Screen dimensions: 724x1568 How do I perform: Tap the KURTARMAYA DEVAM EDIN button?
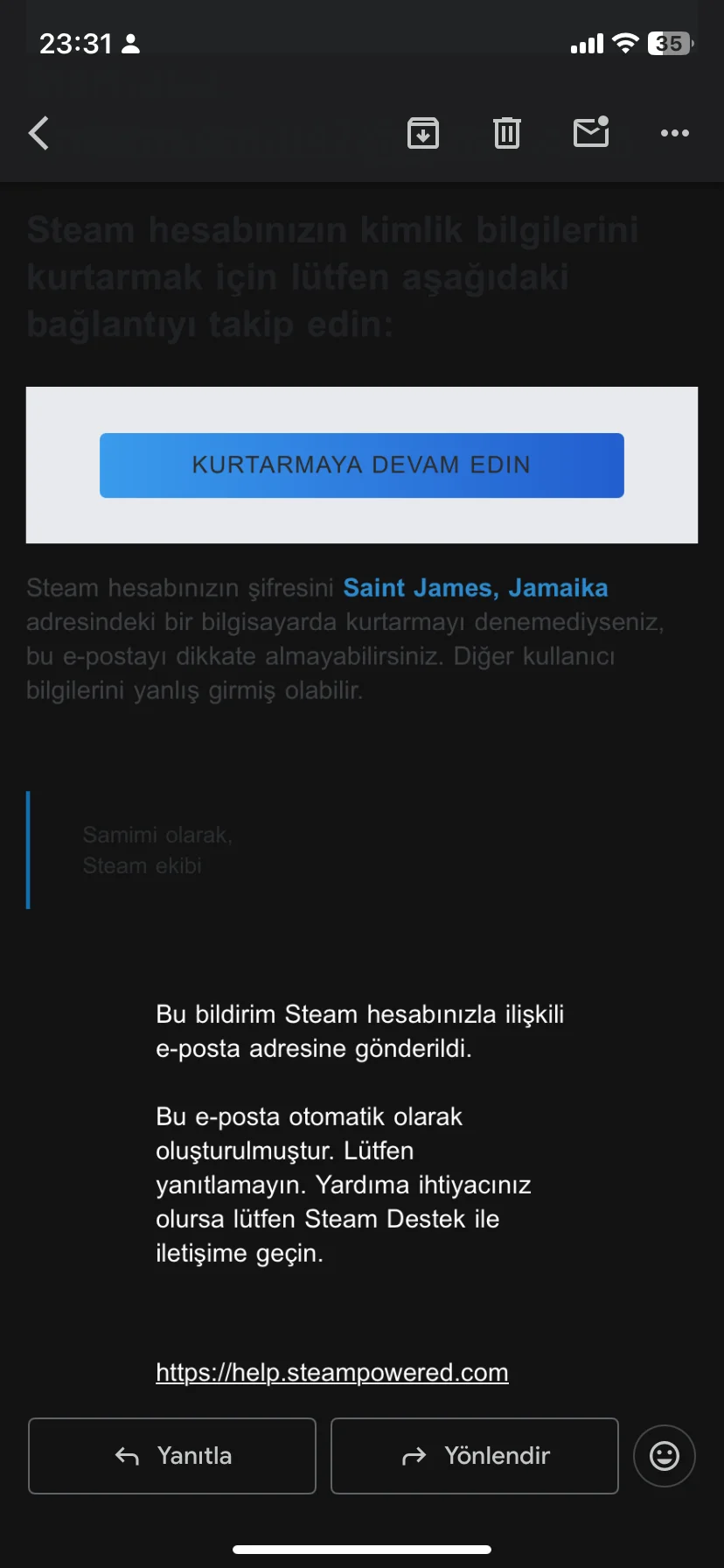(361, 465)
